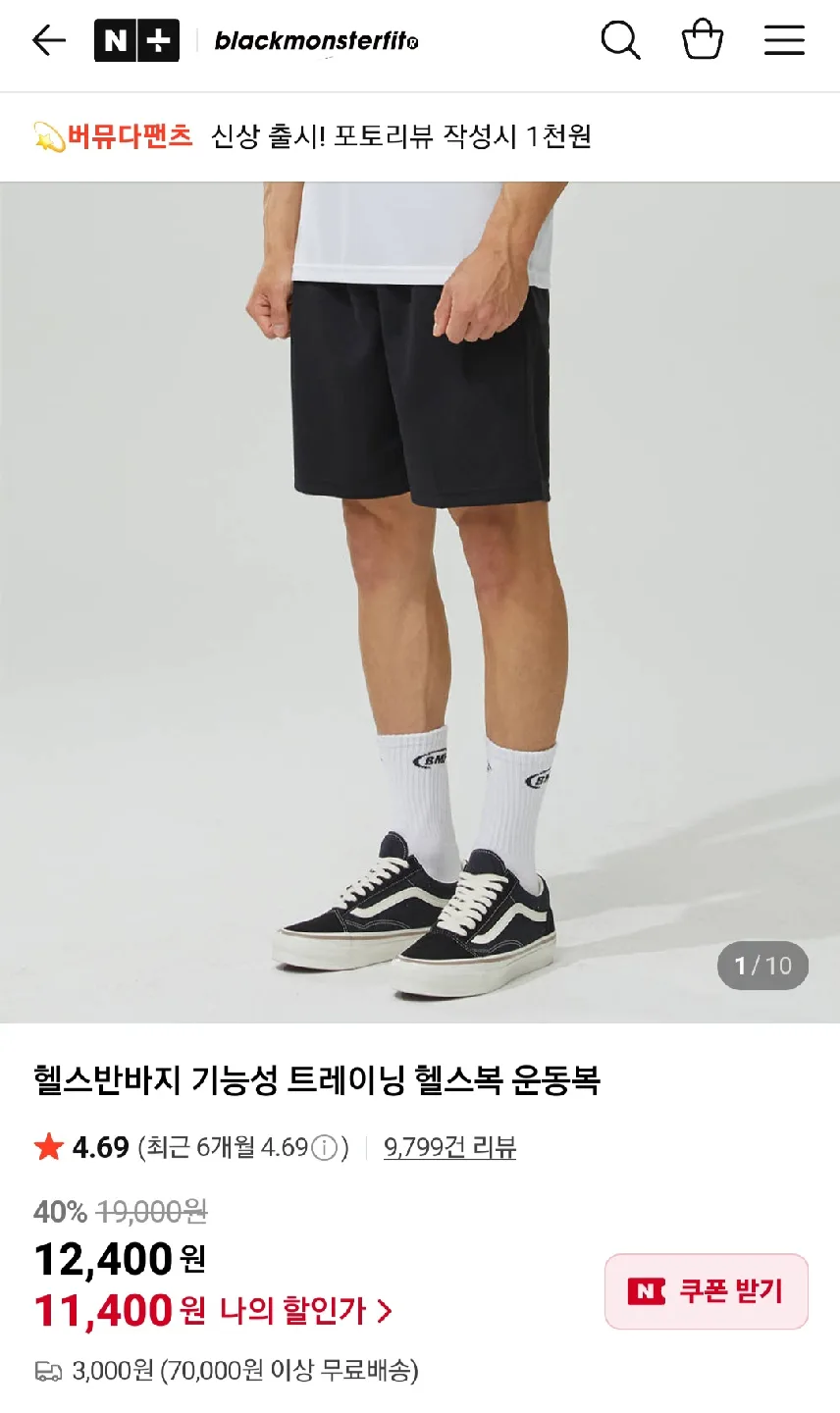
Task: Open the 9,799건 리뷰 link
Action: pyautogui.click(x=449, y=1147)
